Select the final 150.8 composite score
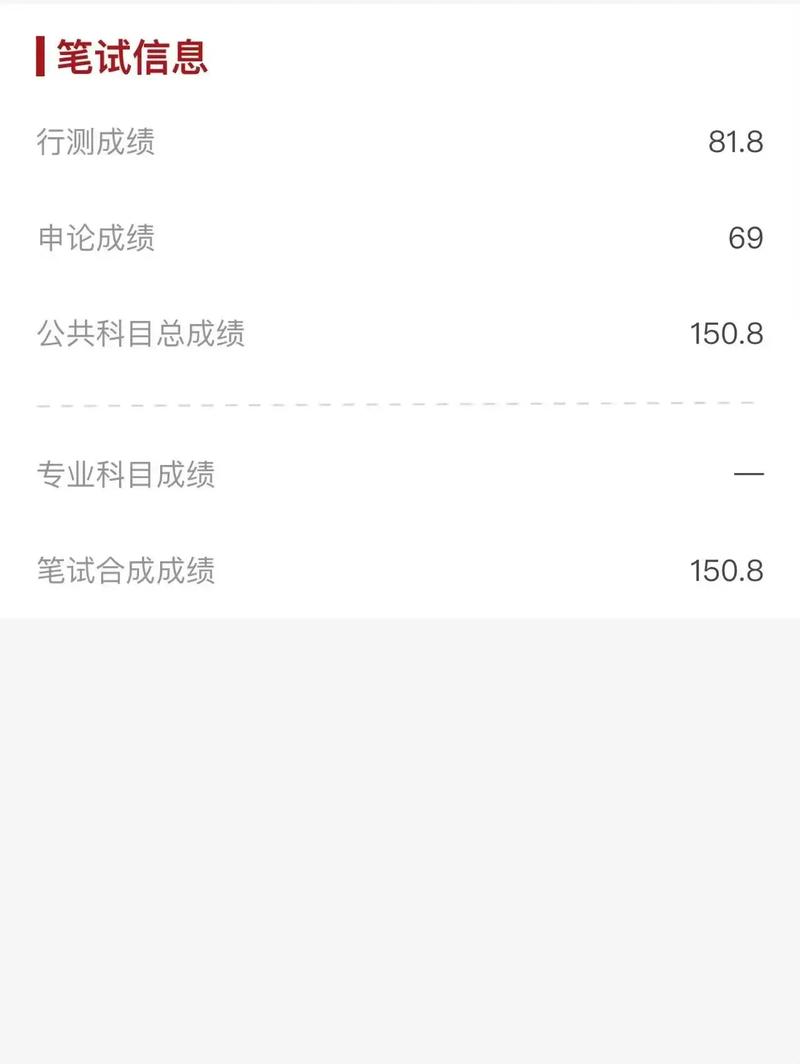800x1064 pixels. (728, 570)
